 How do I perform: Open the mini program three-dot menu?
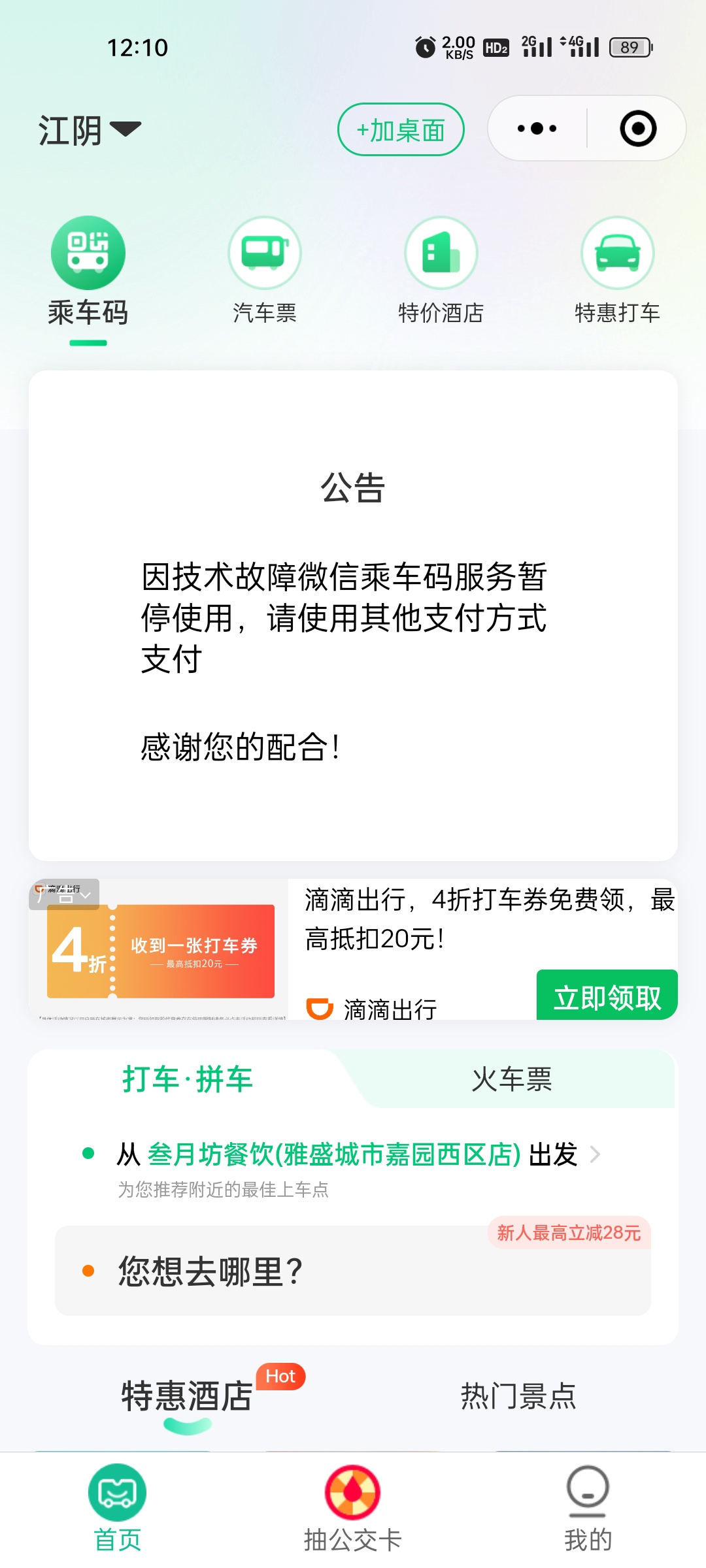(537, 129)
